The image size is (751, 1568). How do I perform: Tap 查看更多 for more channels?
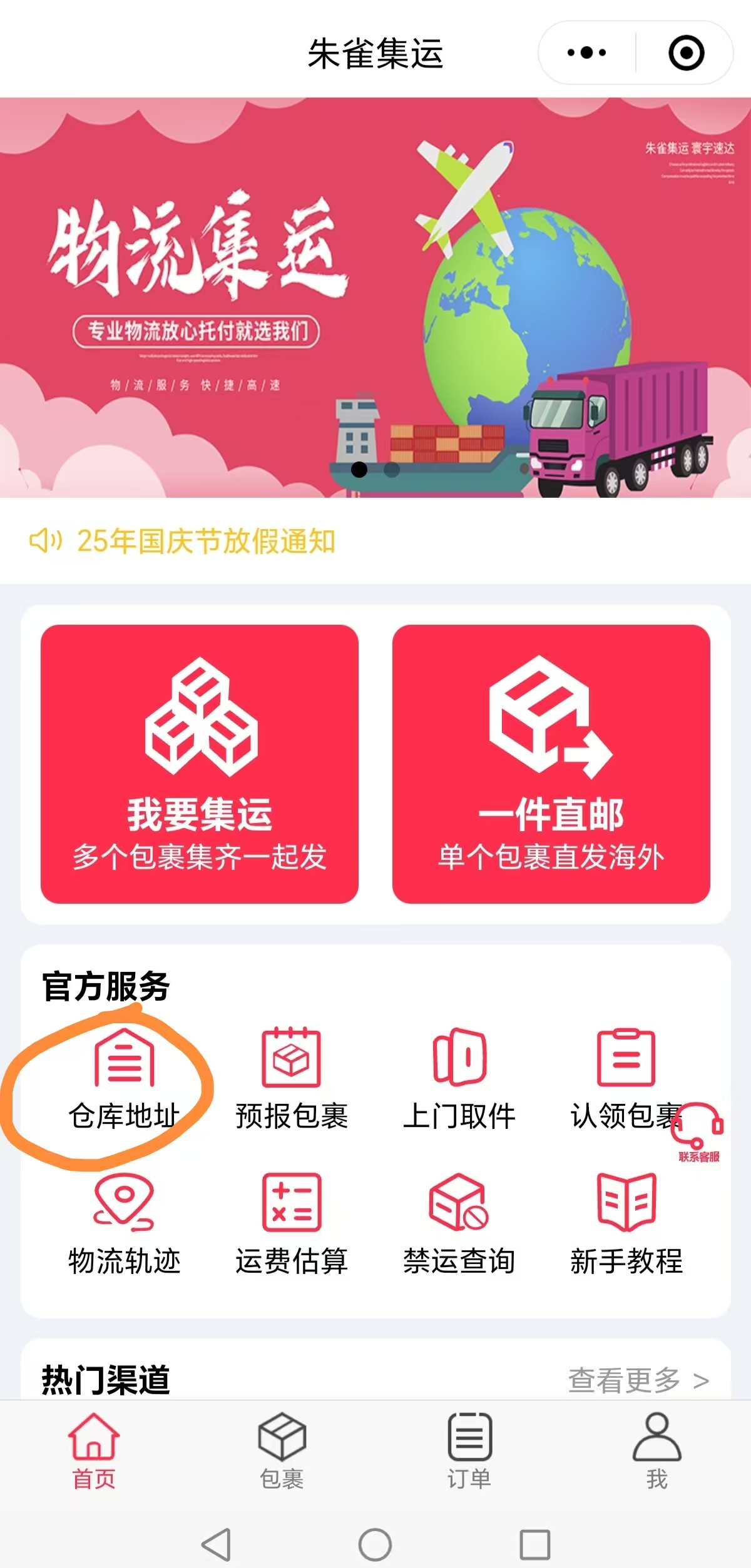[638, 1380]
